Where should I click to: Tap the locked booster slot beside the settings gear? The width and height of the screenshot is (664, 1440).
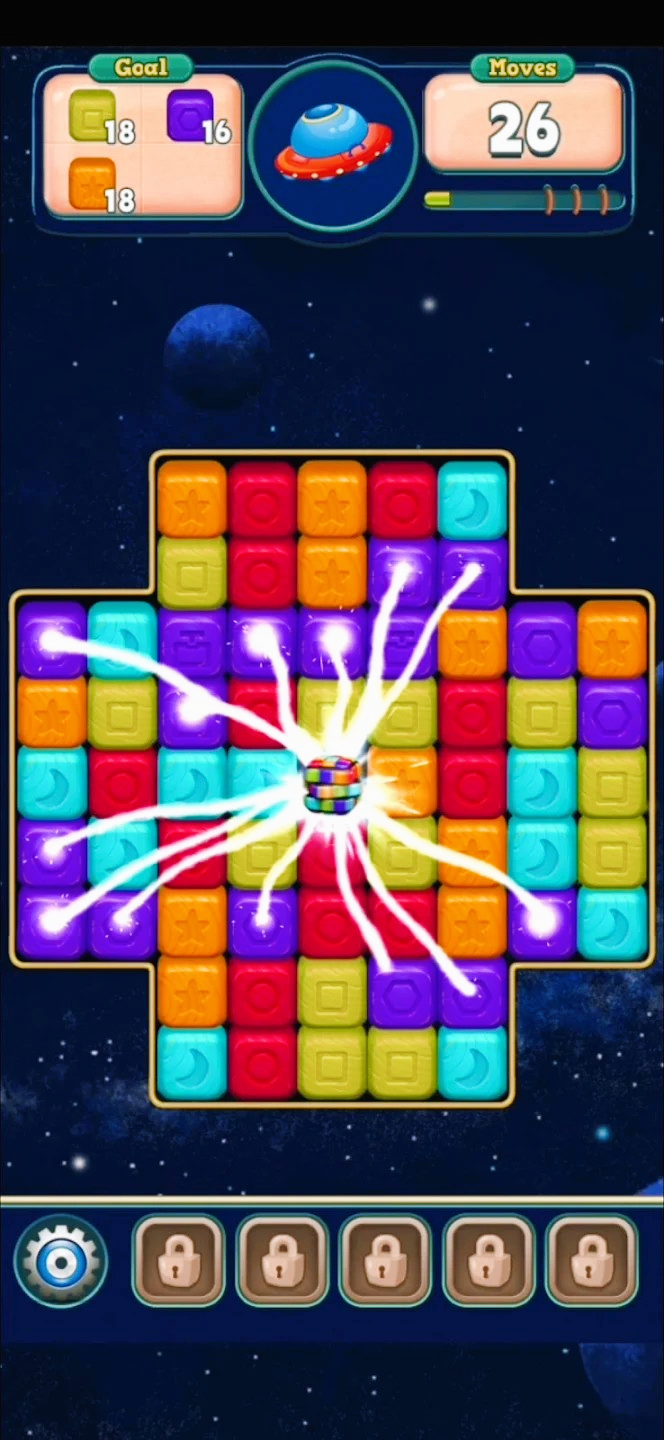[x=178, y=1261]
